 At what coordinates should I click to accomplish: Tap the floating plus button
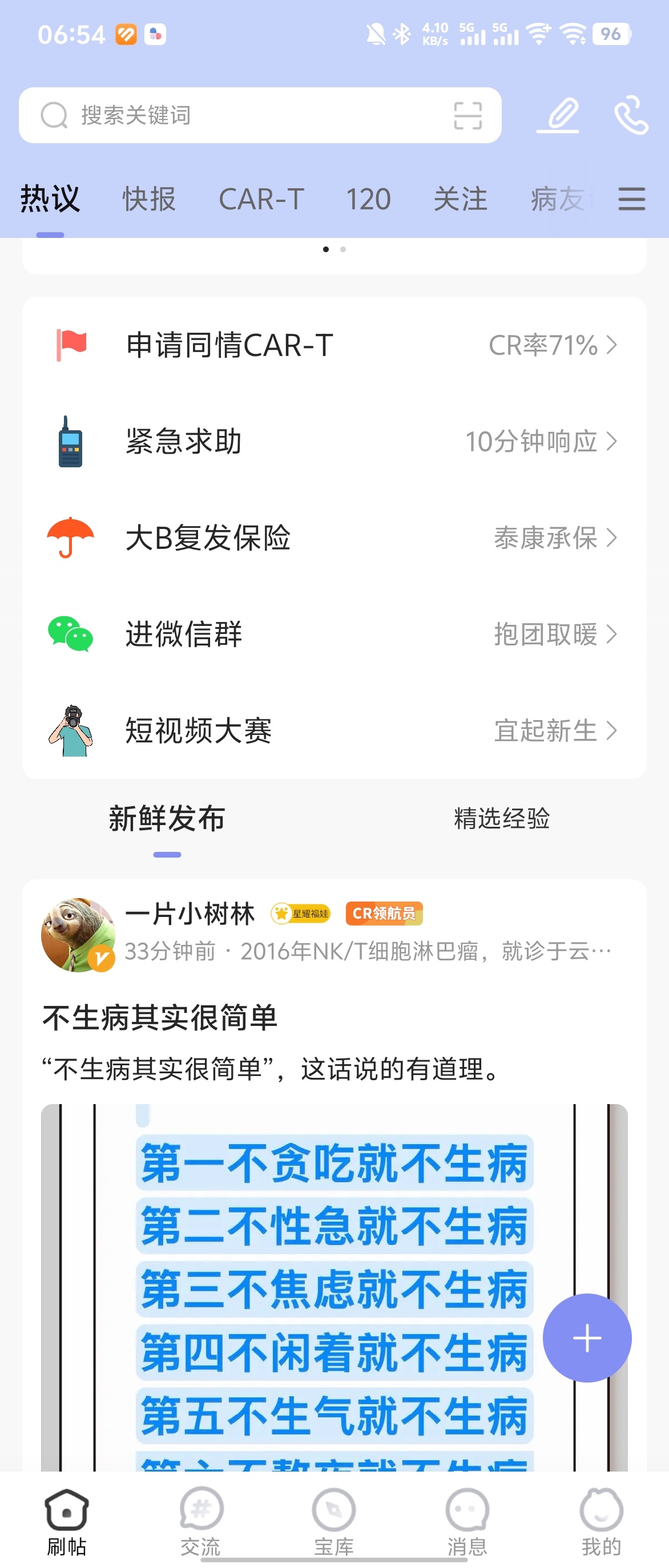click(x=587, y=1337)
